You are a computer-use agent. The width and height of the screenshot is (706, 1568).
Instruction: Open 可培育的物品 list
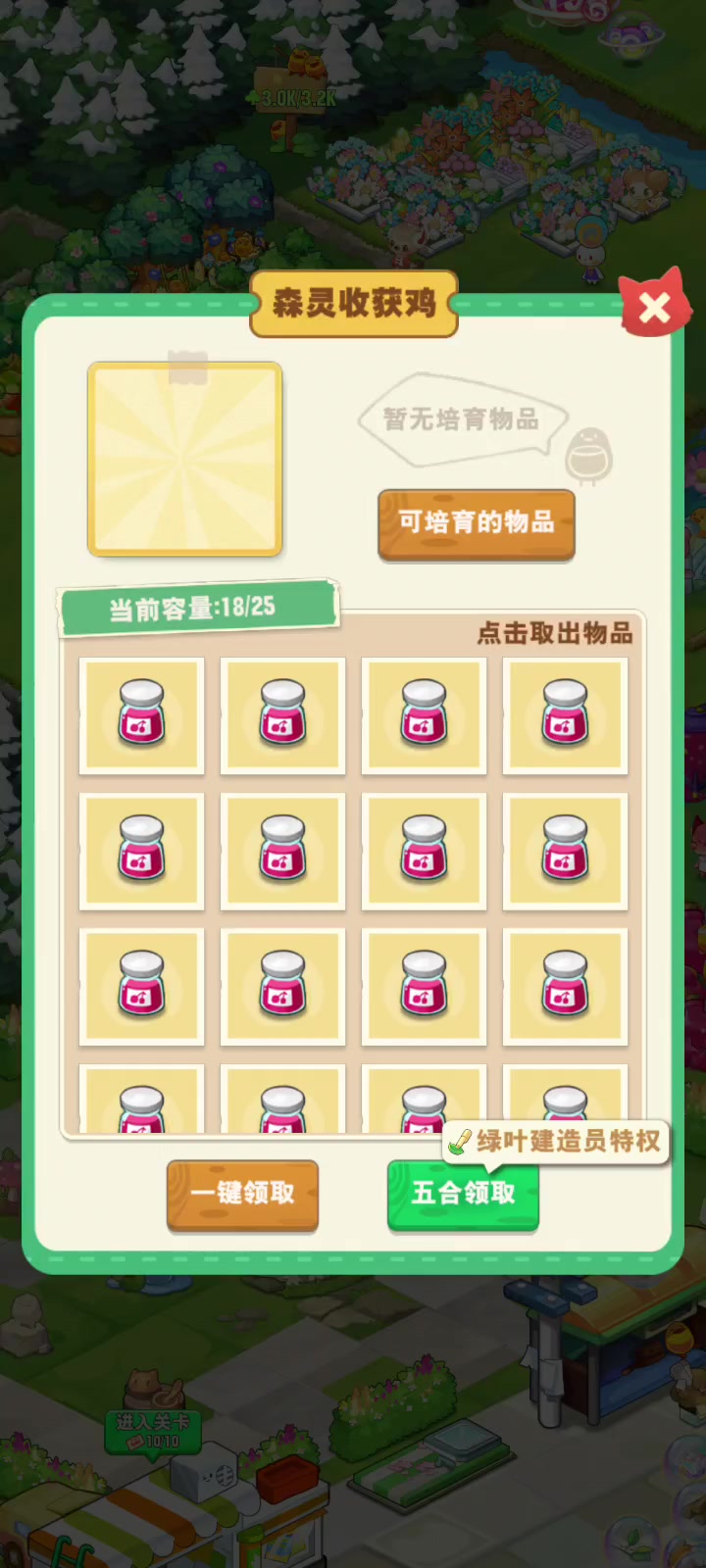[477, 524]
